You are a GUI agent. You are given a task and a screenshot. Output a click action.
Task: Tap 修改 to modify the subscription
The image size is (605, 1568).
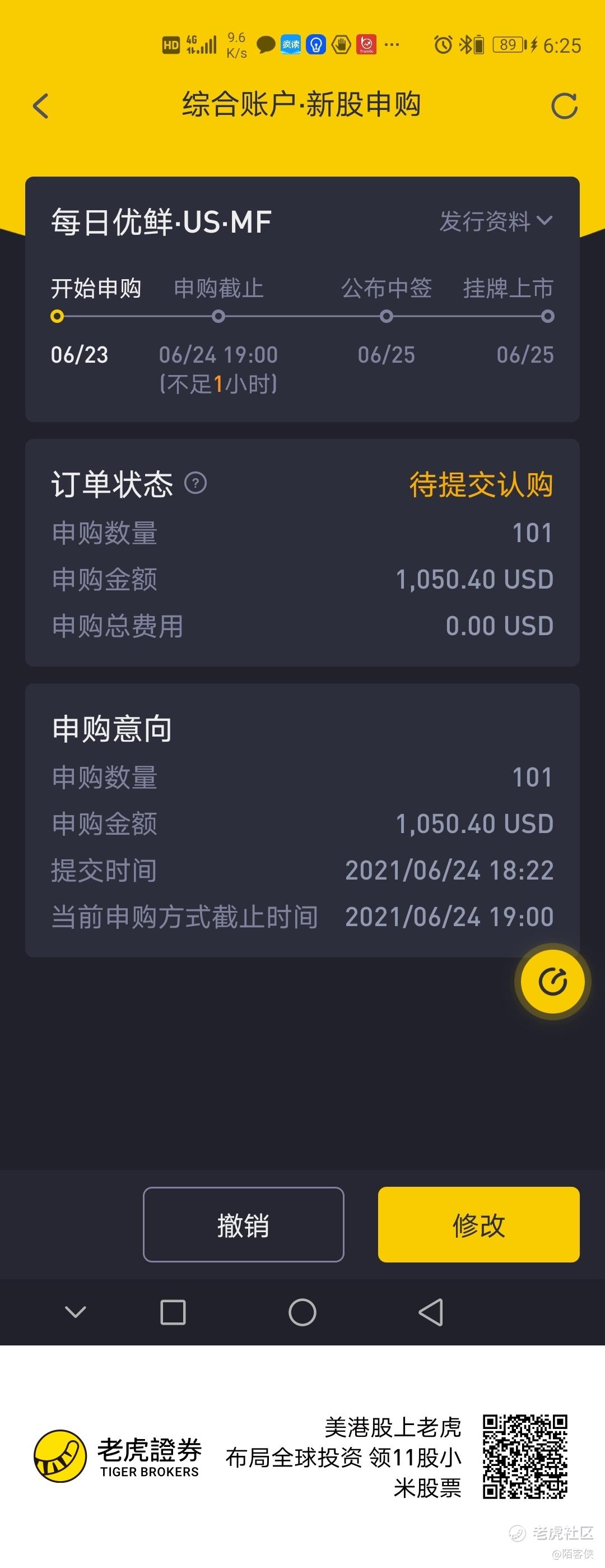(478, 1225)
